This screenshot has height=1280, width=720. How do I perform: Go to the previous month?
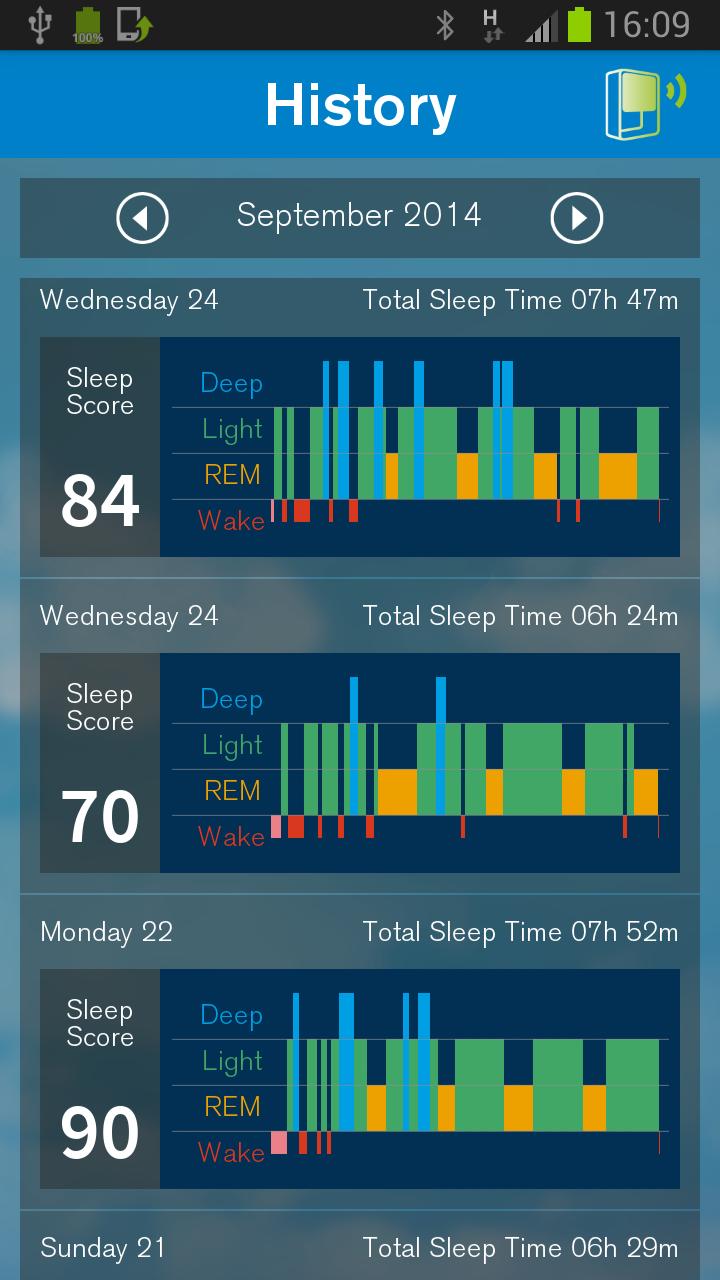142,218
